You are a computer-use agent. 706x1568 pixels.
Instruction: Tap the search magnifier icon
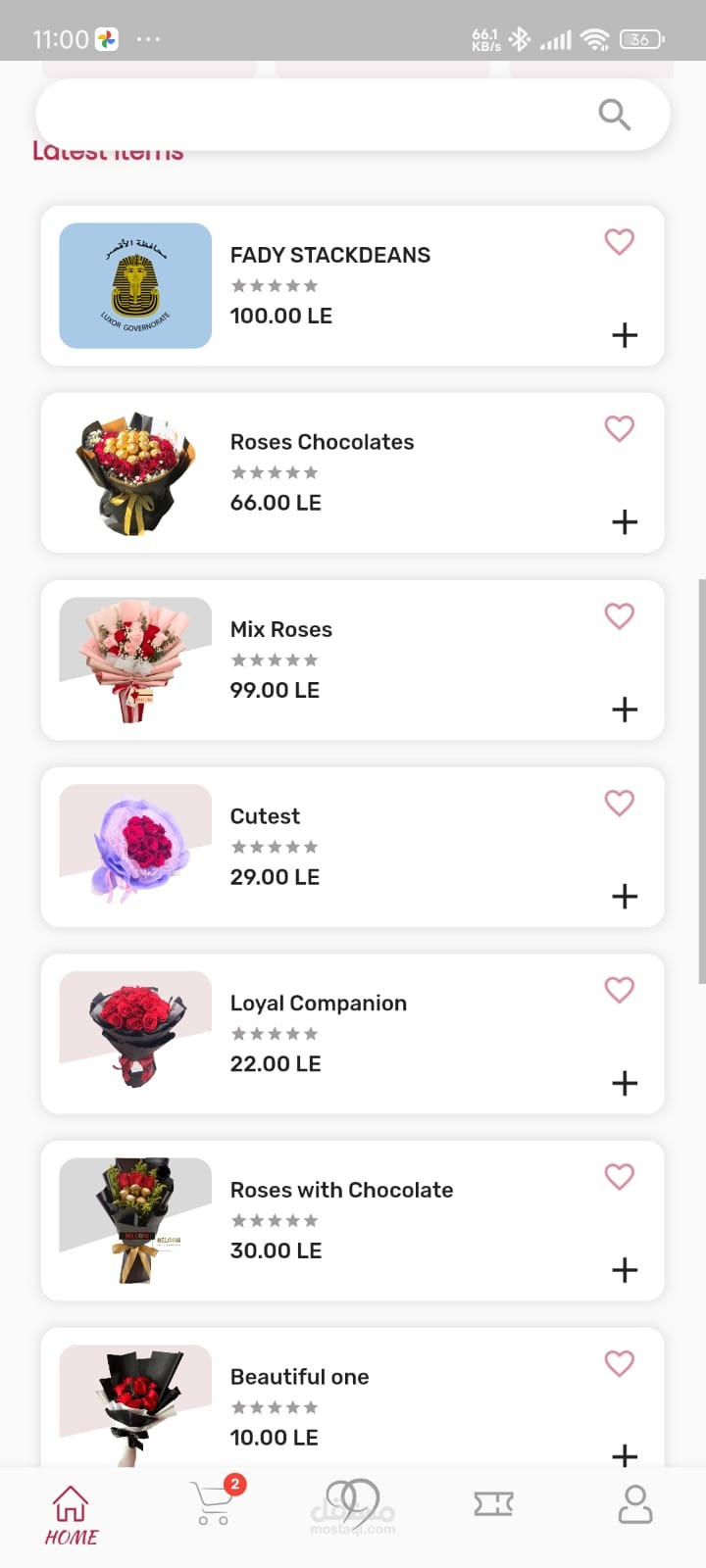[614, 115]
